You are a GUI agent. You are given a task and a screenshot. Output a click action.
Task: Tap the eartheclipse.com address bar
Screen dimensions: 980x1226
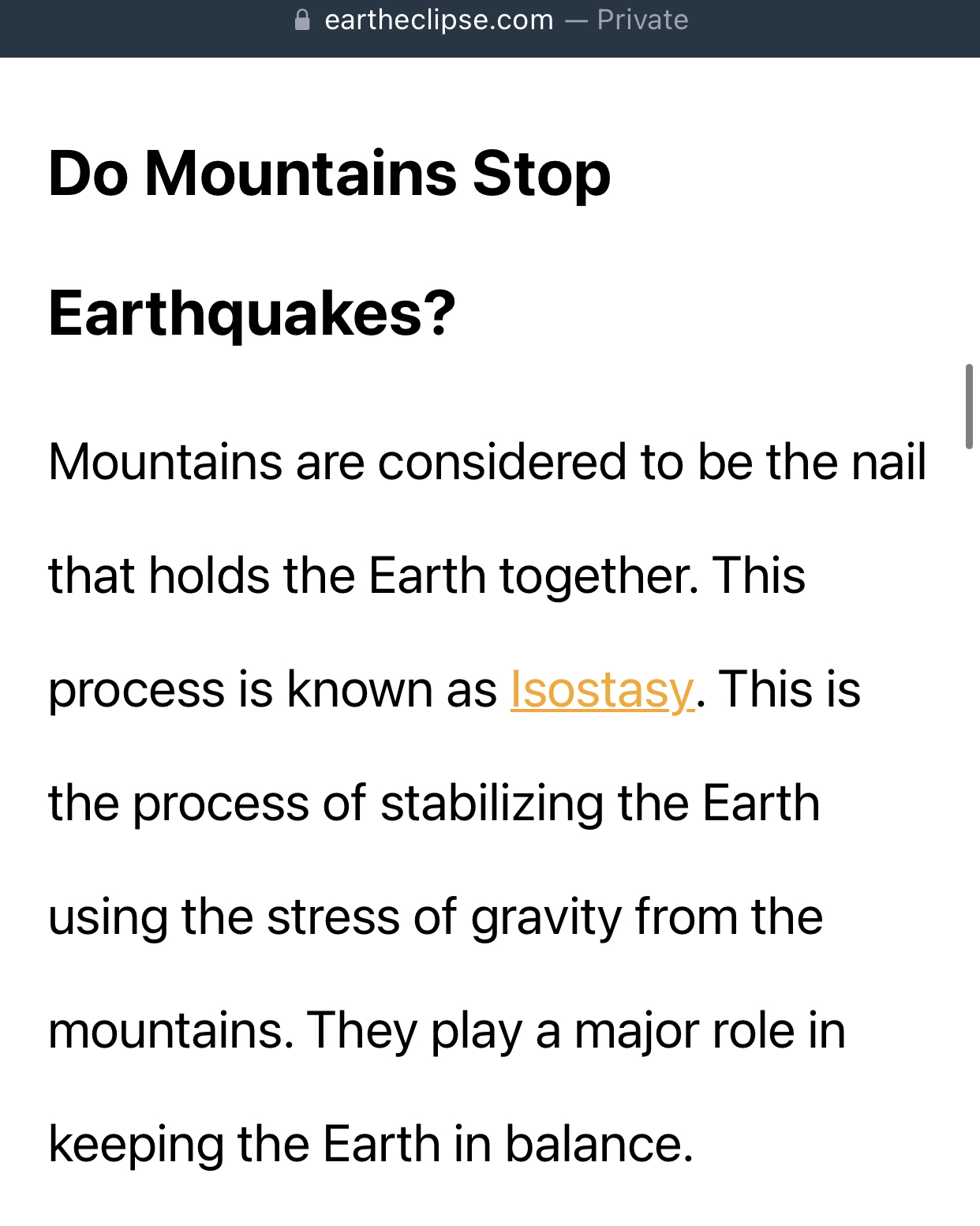coord(490,21)
